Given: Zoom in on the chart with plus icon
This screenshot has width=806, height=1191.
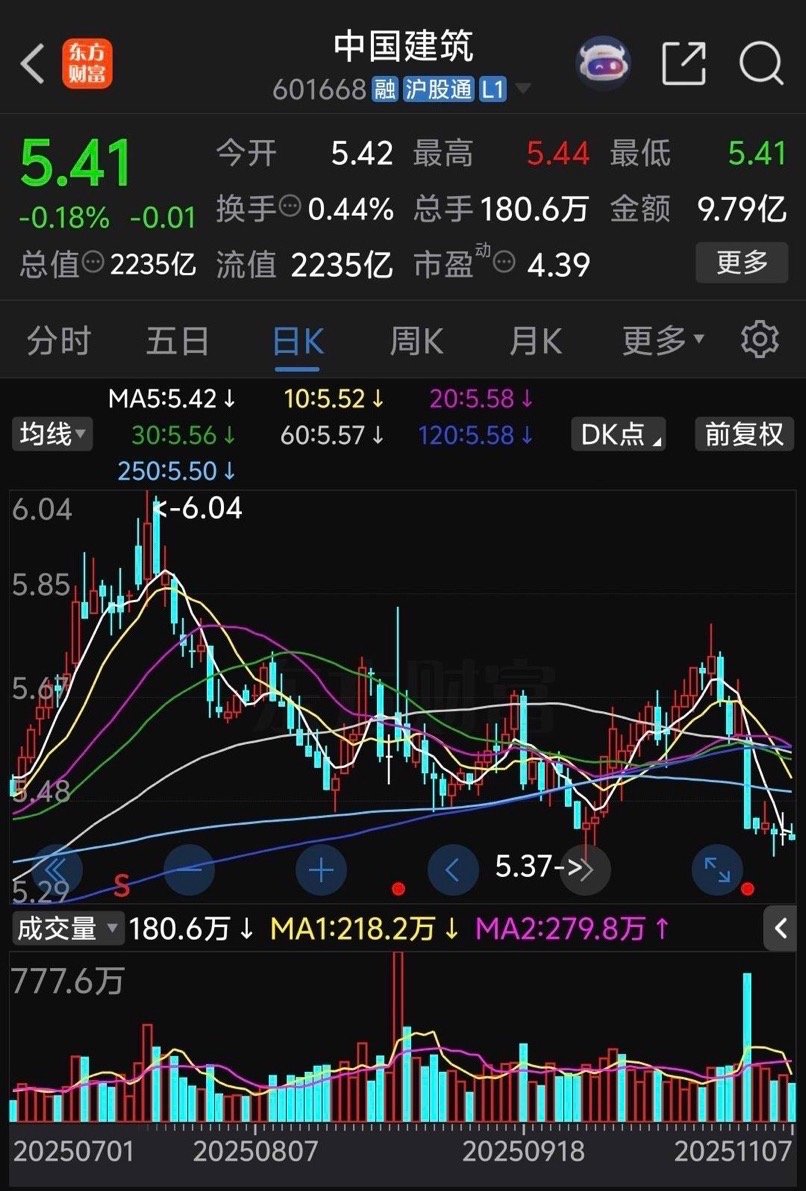Looking at the screenshot, I should (321, 870).
